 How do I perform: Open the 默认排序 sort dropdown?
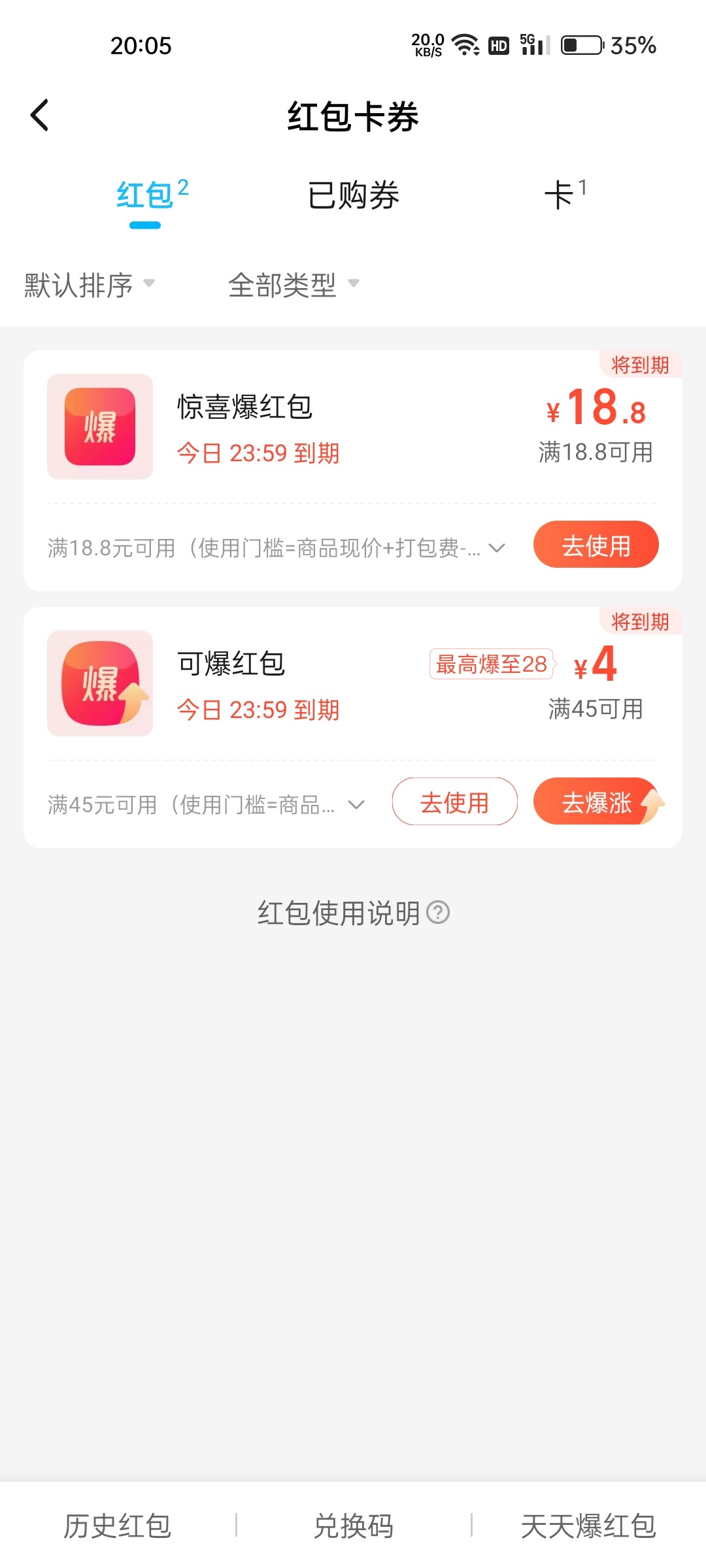click(x=90, y=285)
